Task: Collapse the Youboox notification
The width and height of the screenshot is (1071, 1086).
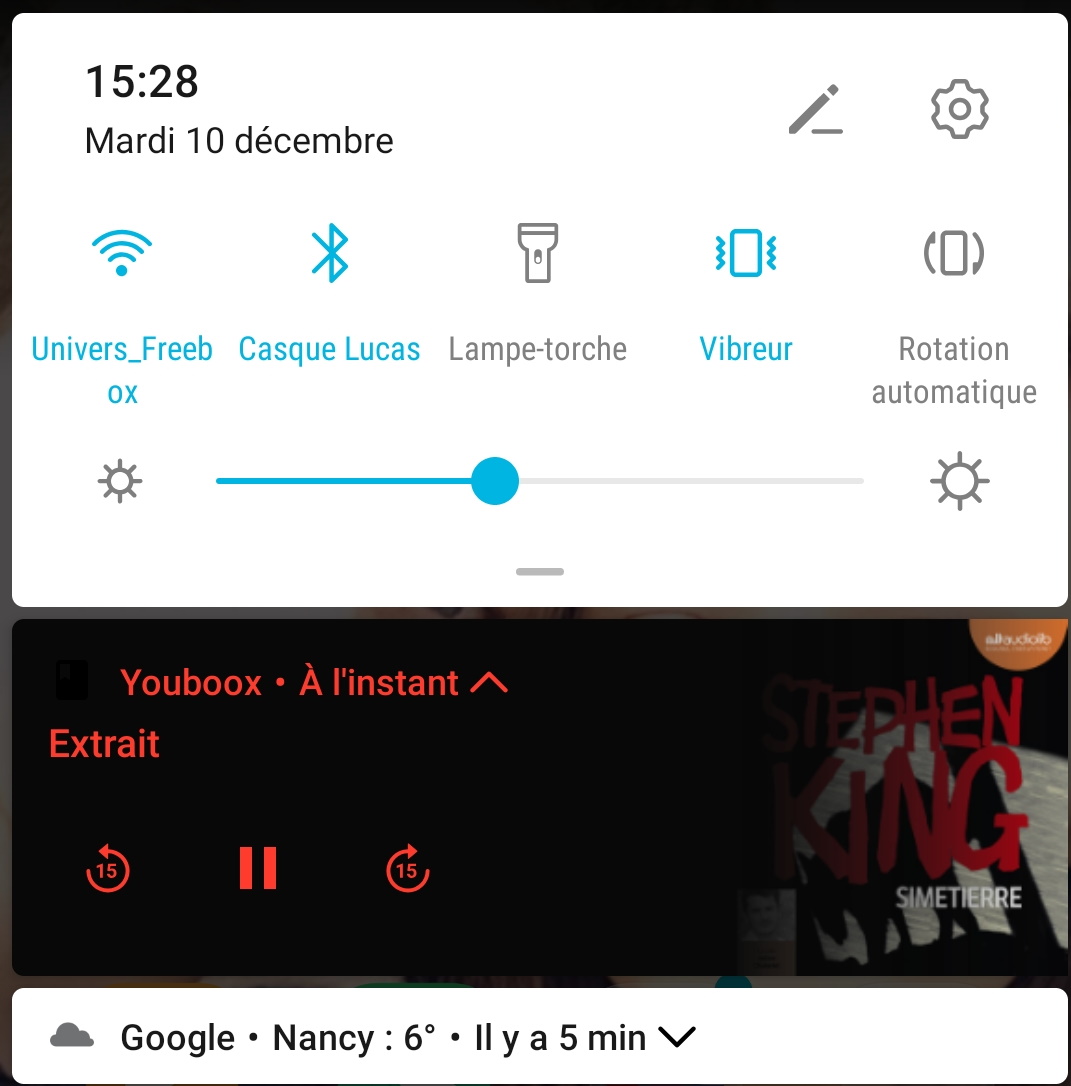Action: coord(489,683)
